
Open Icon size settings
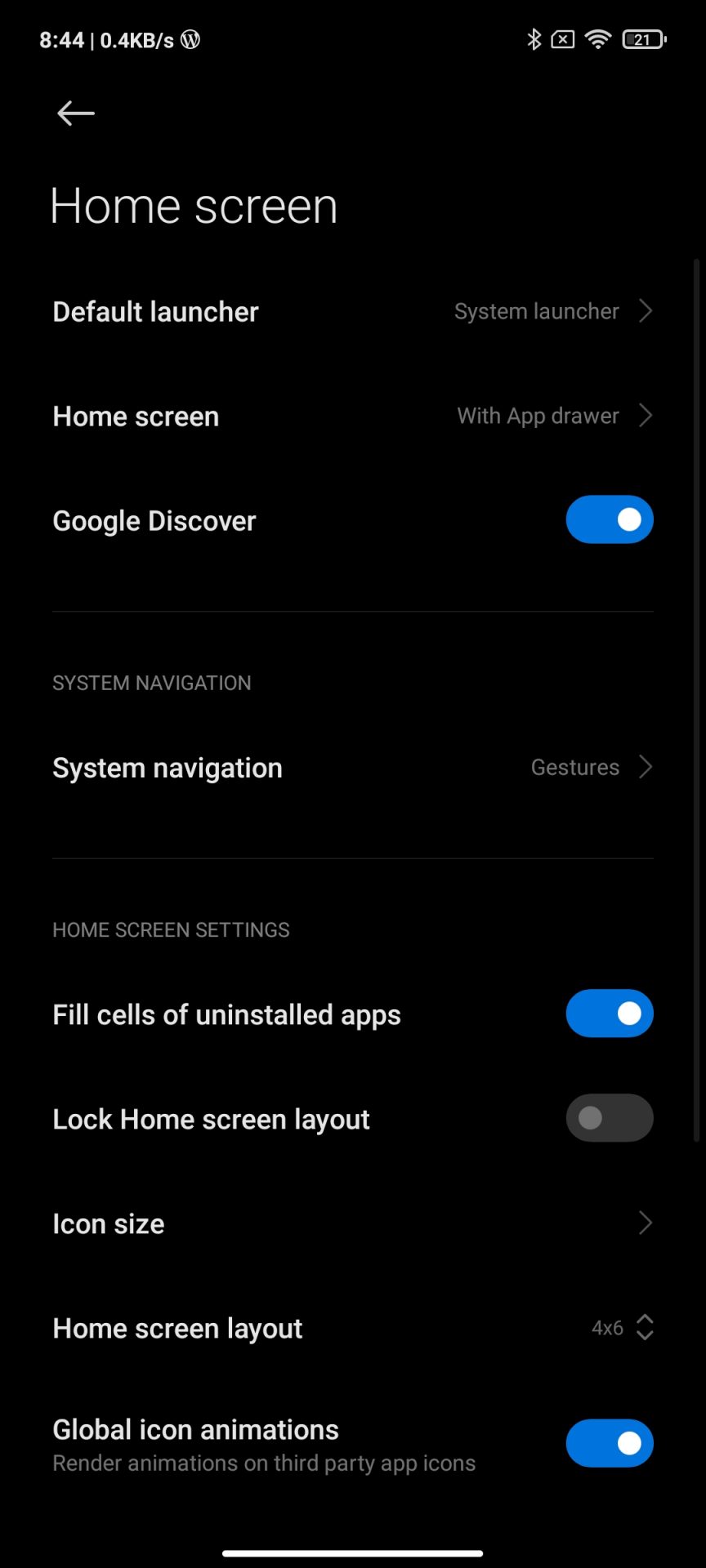[x=352, y=1223]
